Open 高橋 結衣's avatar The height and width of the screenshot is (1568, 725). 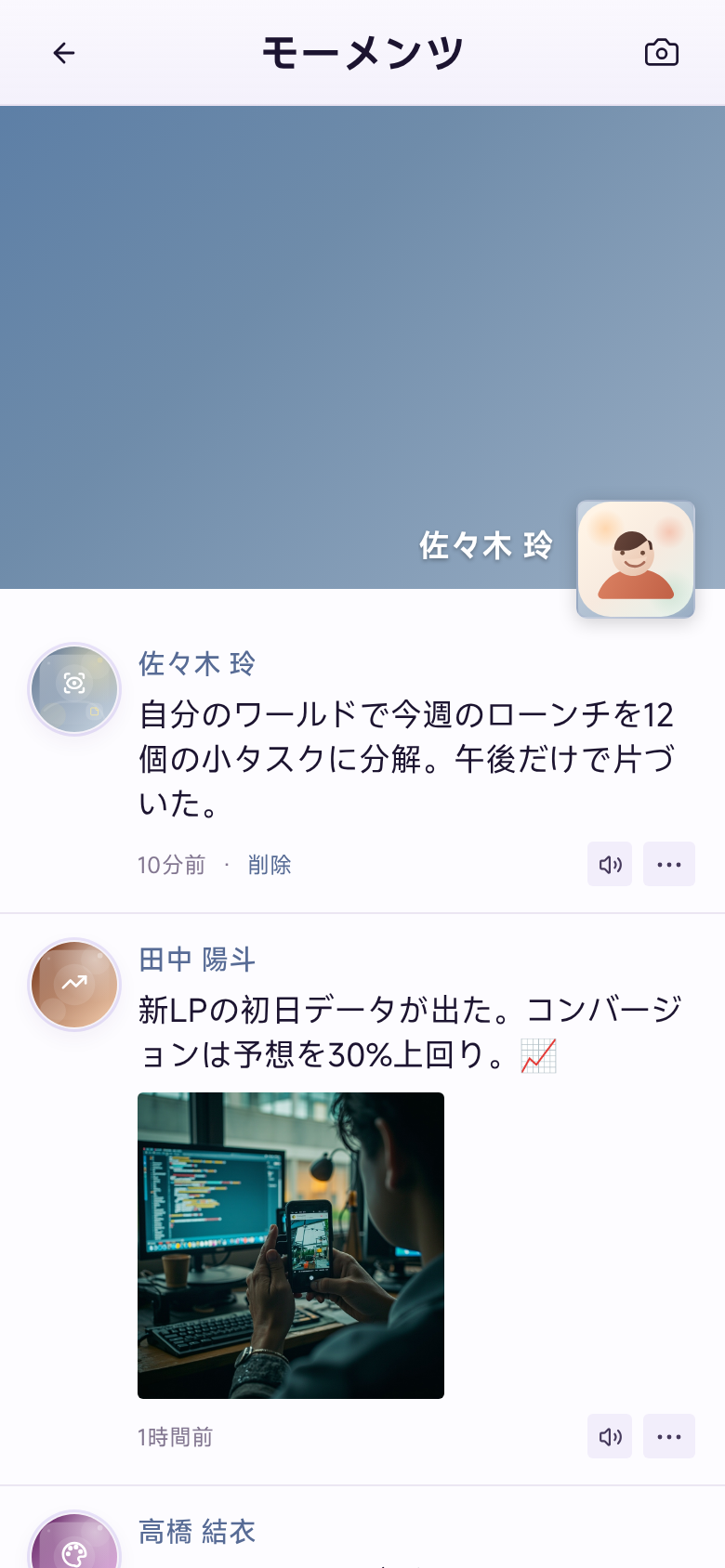click(74, 1542)
